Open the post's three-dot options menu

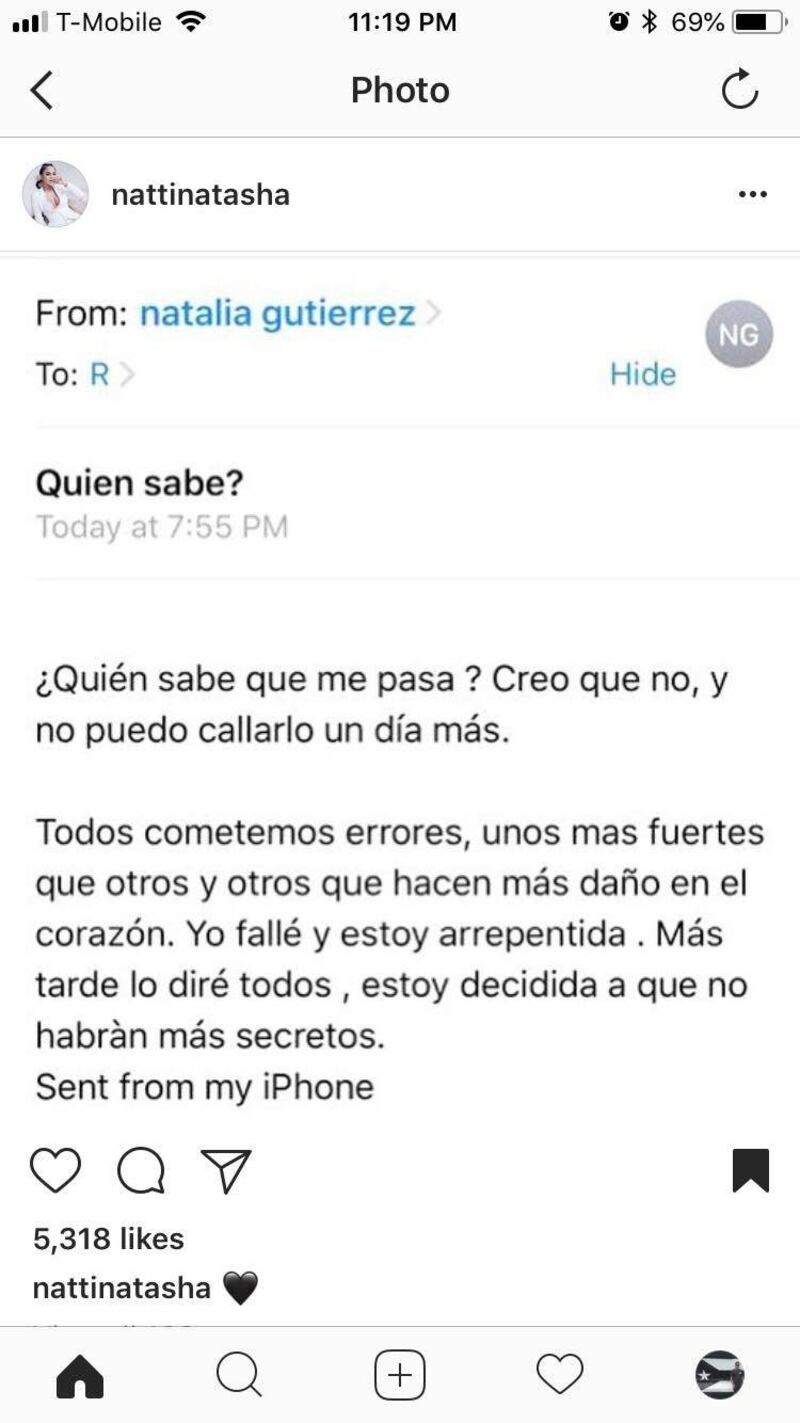752,194
